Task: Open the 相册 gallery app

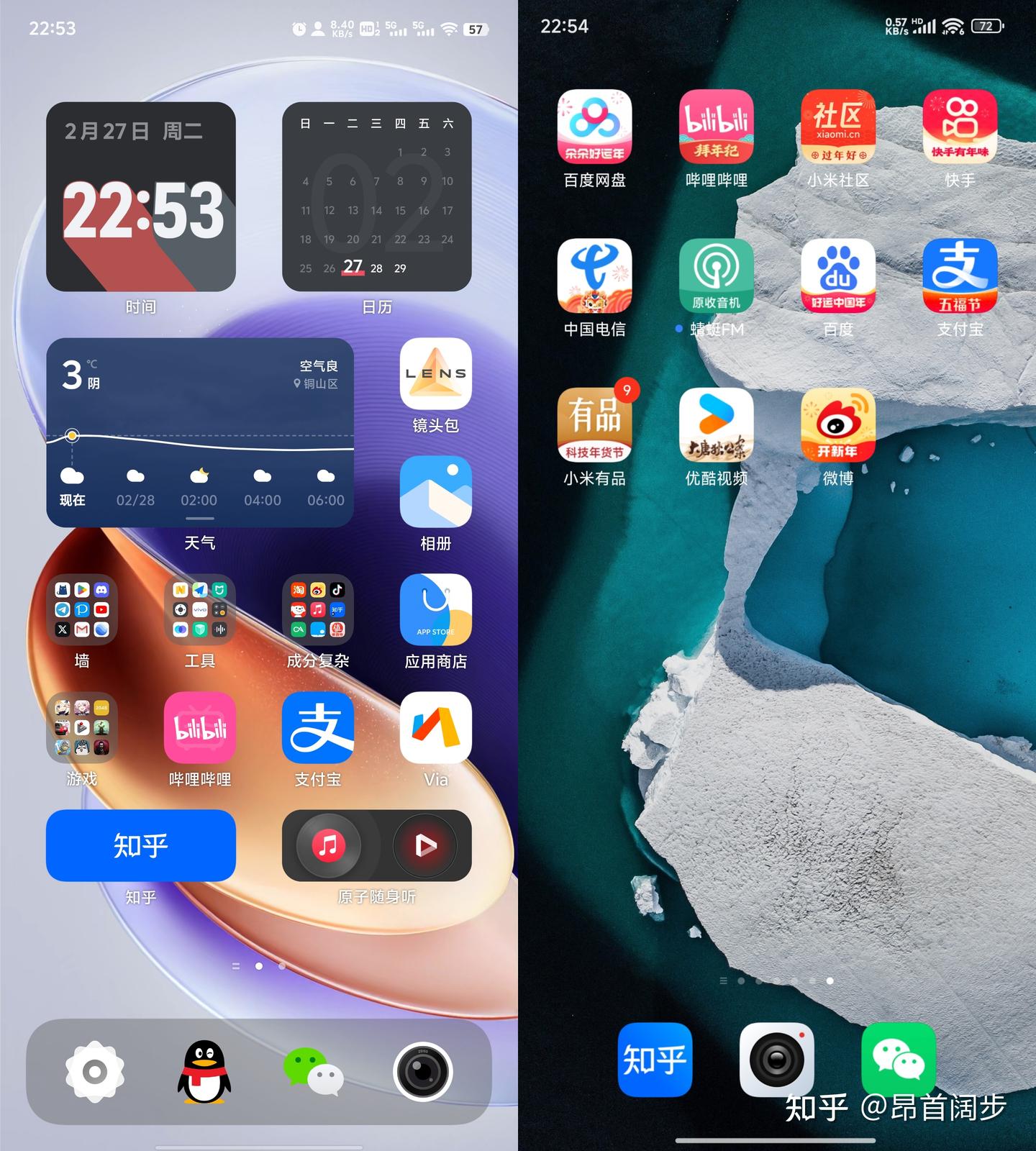Action: [x=435, y=492]
